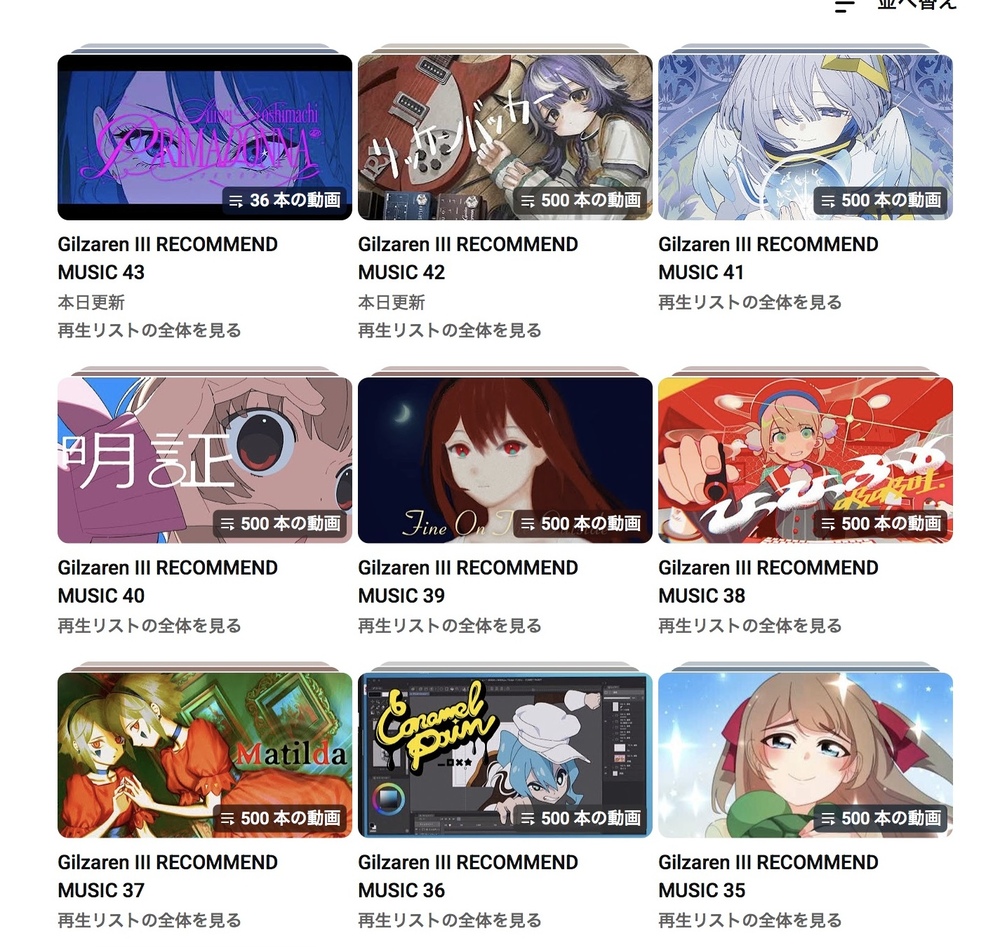View full playlist for RECOMMEND MUSIC 36
Image resolution: width=1000 pixels, height=952 pixels.
pos(449,920)
